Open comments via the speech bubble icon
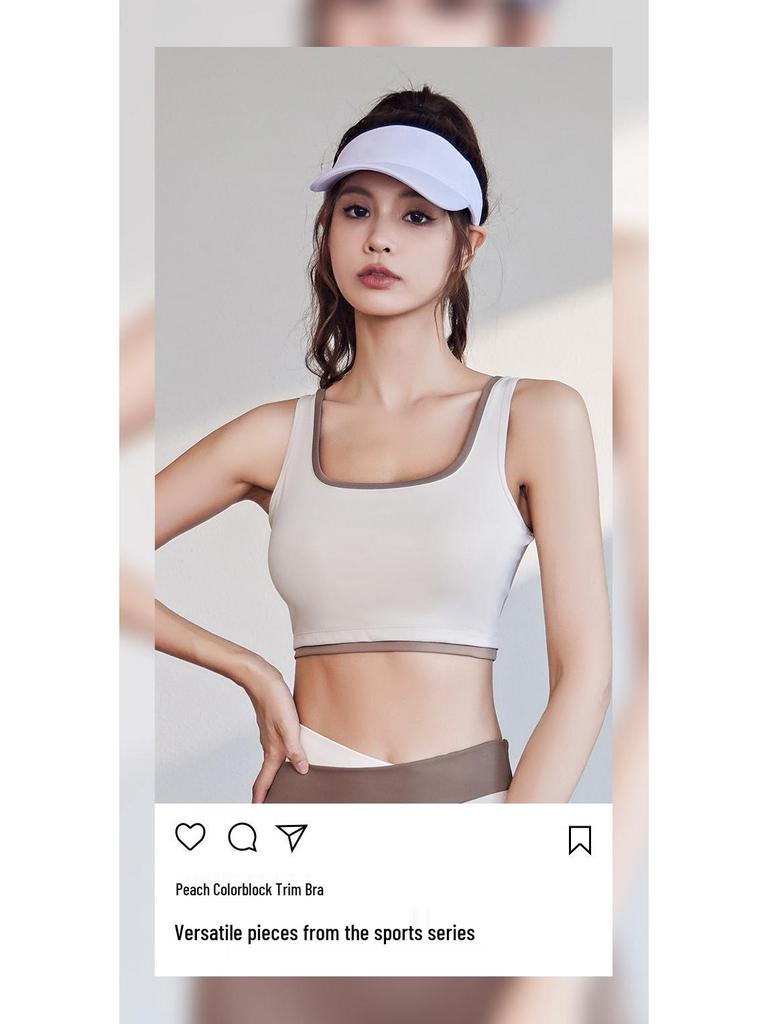768x1024 pixels. pyautogui.click(x=240, y=838)
